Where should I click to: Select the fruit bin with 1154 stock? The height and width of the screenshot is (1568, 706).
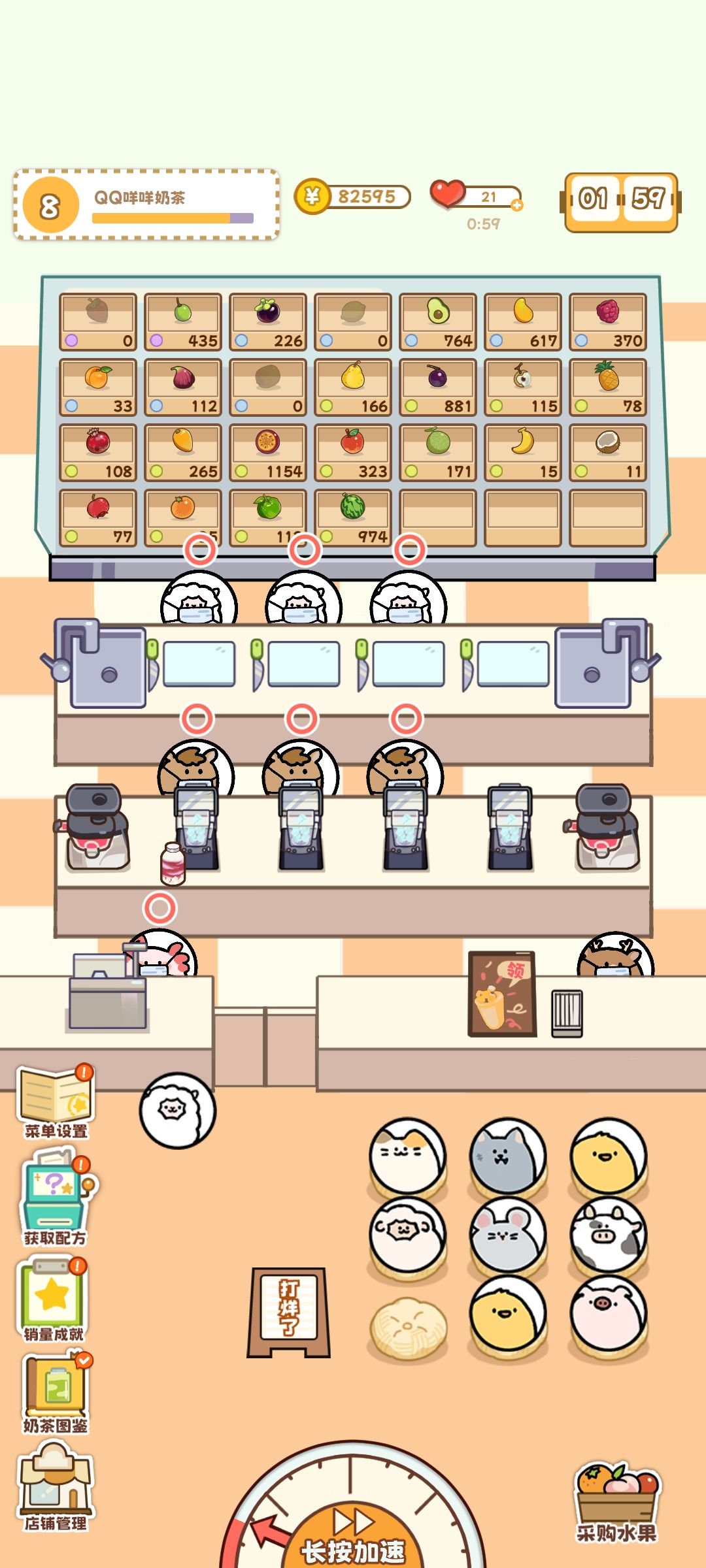[268, 453]
